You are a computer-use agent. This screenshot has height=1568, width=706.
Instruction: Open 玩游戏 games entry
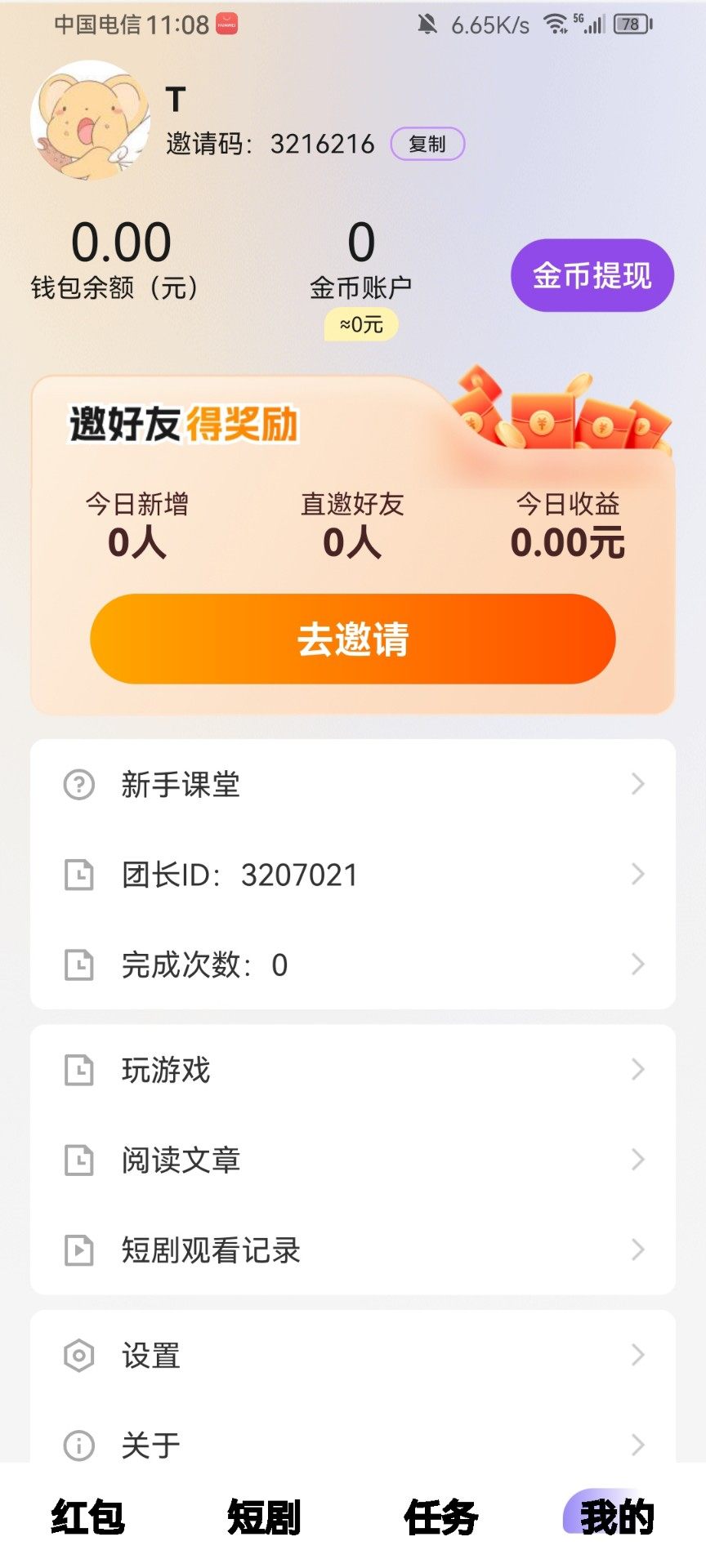(352, 1070)
